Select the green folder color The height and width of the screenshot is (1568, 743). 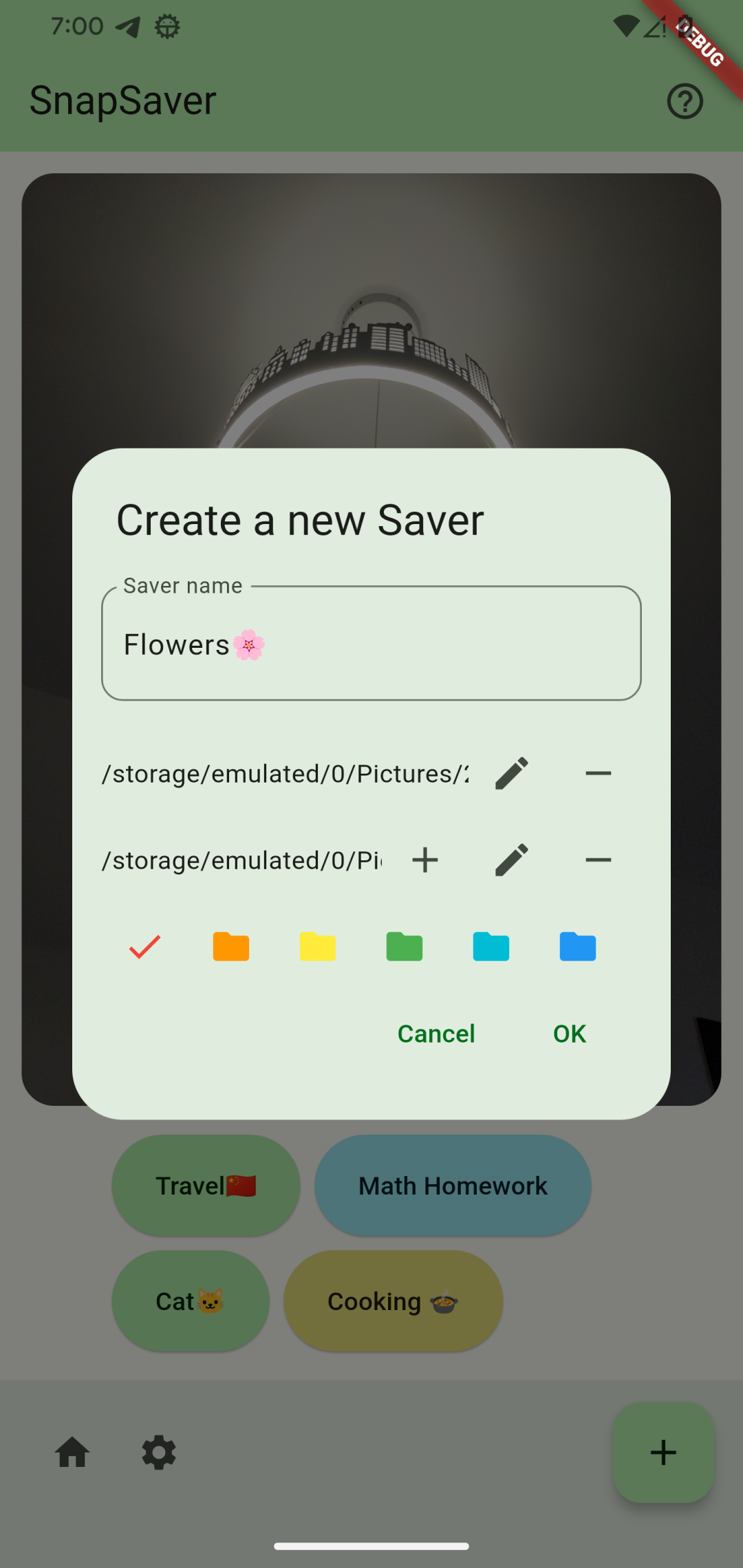tap(405, 947)
